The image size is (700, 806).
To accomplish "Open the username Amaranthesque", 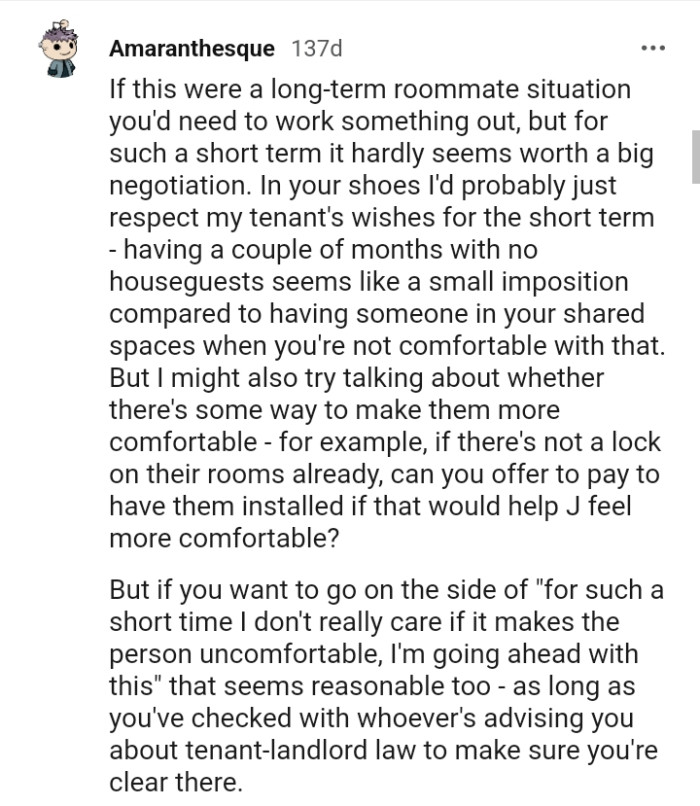I will tap(191, 48).
